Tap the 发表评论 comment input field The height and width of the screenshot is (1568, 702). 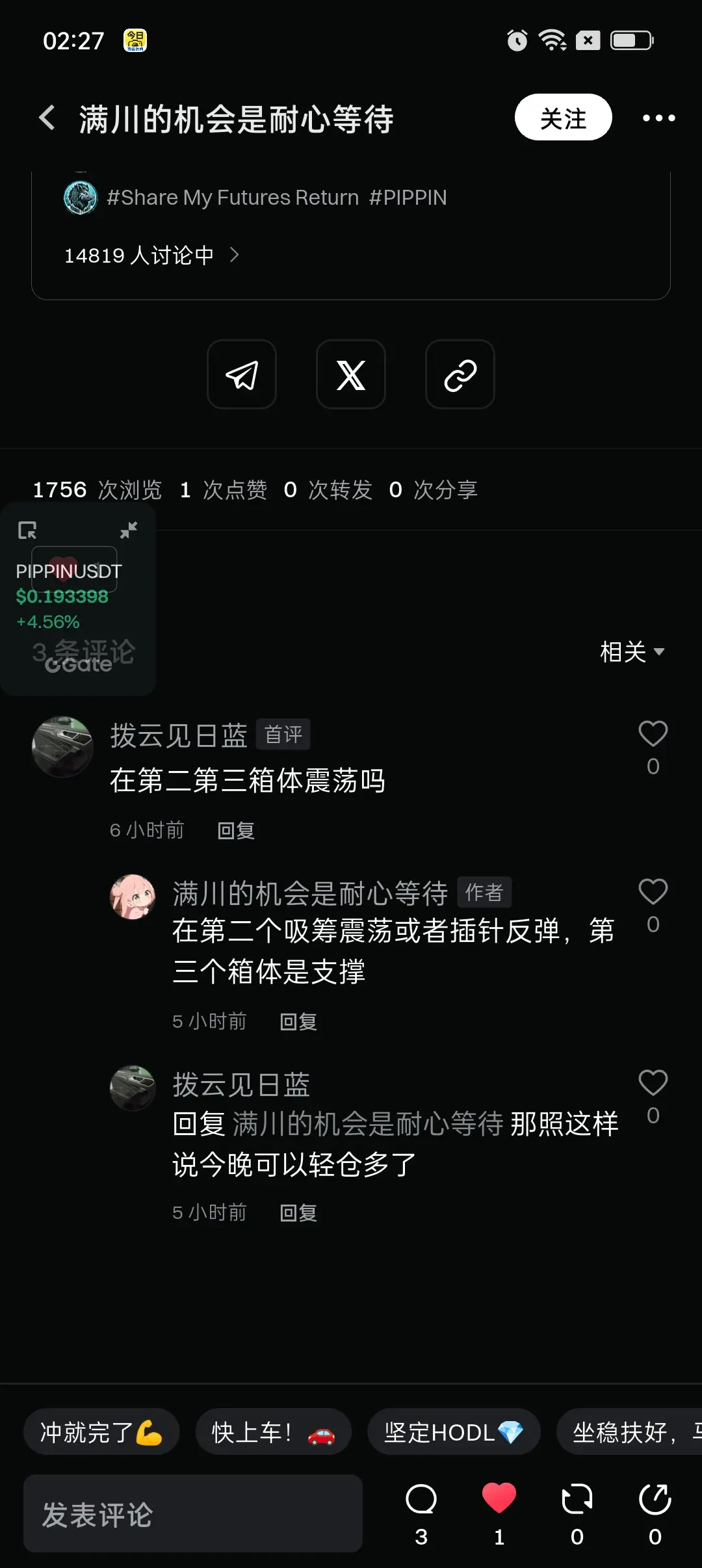pos(192,1515)
